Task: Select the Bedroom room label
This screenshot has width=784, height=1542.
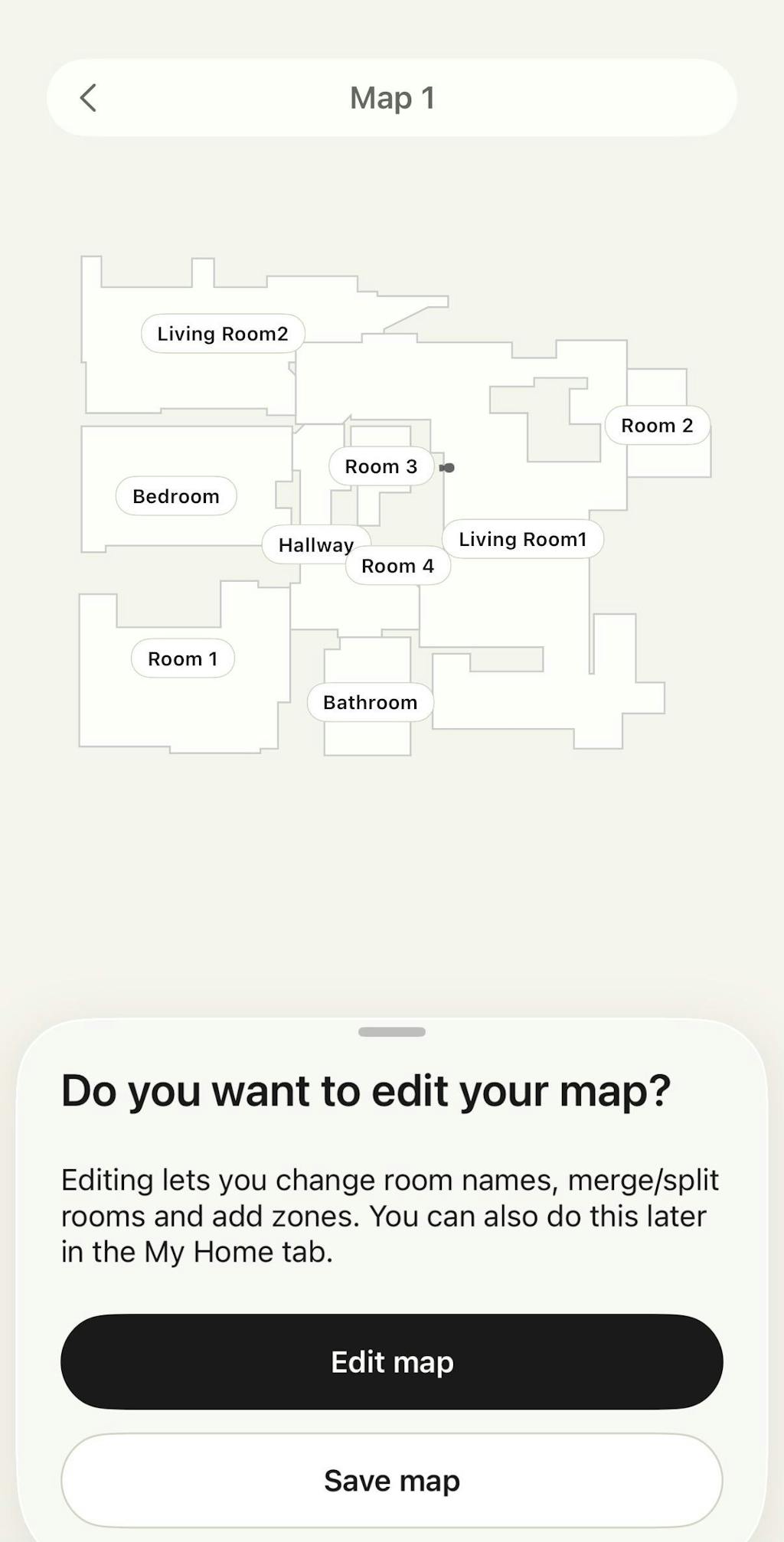Action: tap(176, 496)
